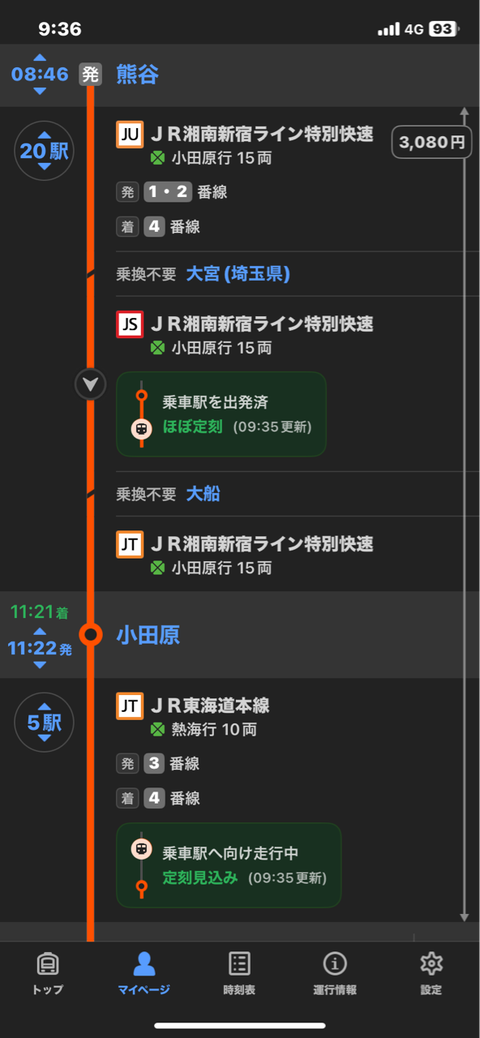
Task: Open the 大船 station link
Action: click(x=203, y=494)
